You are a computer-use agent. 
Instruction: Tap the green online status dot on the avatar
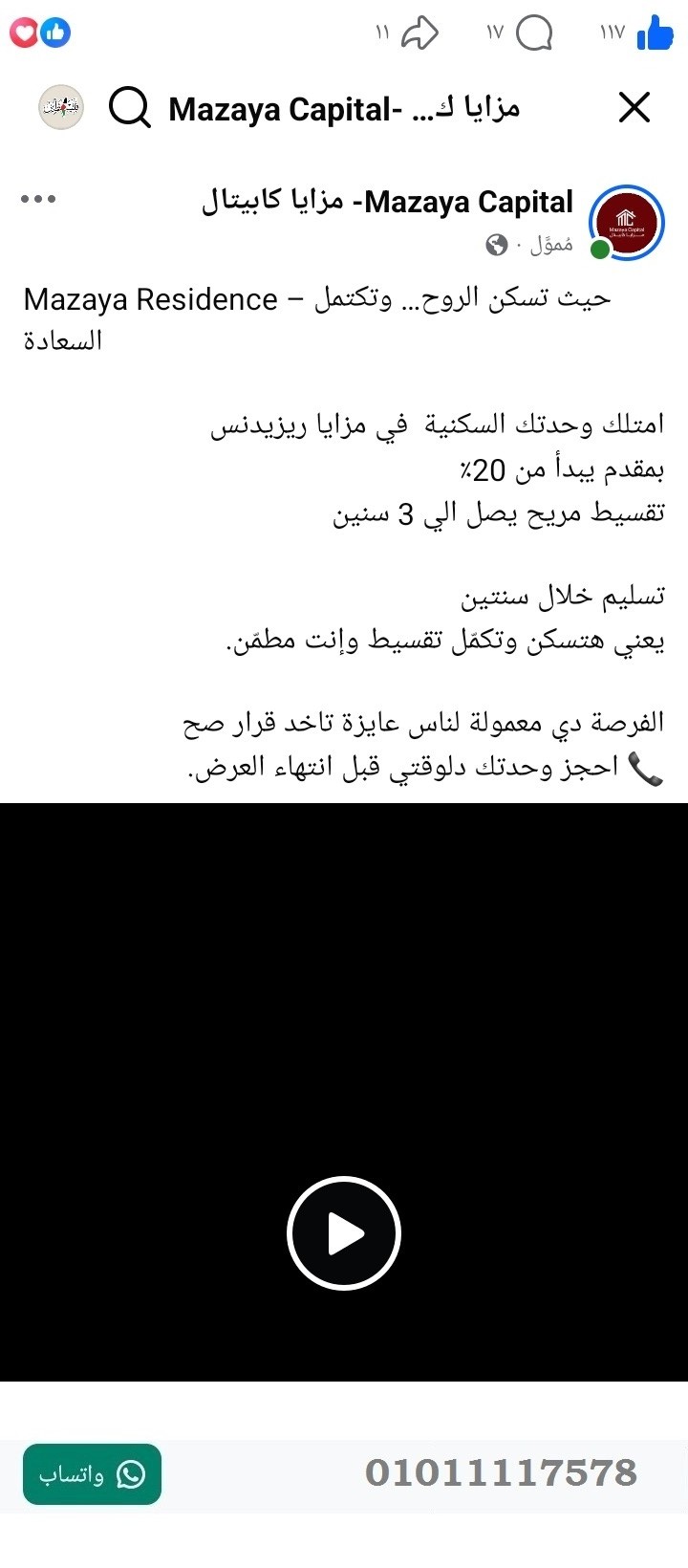click(x=600, y=249)
